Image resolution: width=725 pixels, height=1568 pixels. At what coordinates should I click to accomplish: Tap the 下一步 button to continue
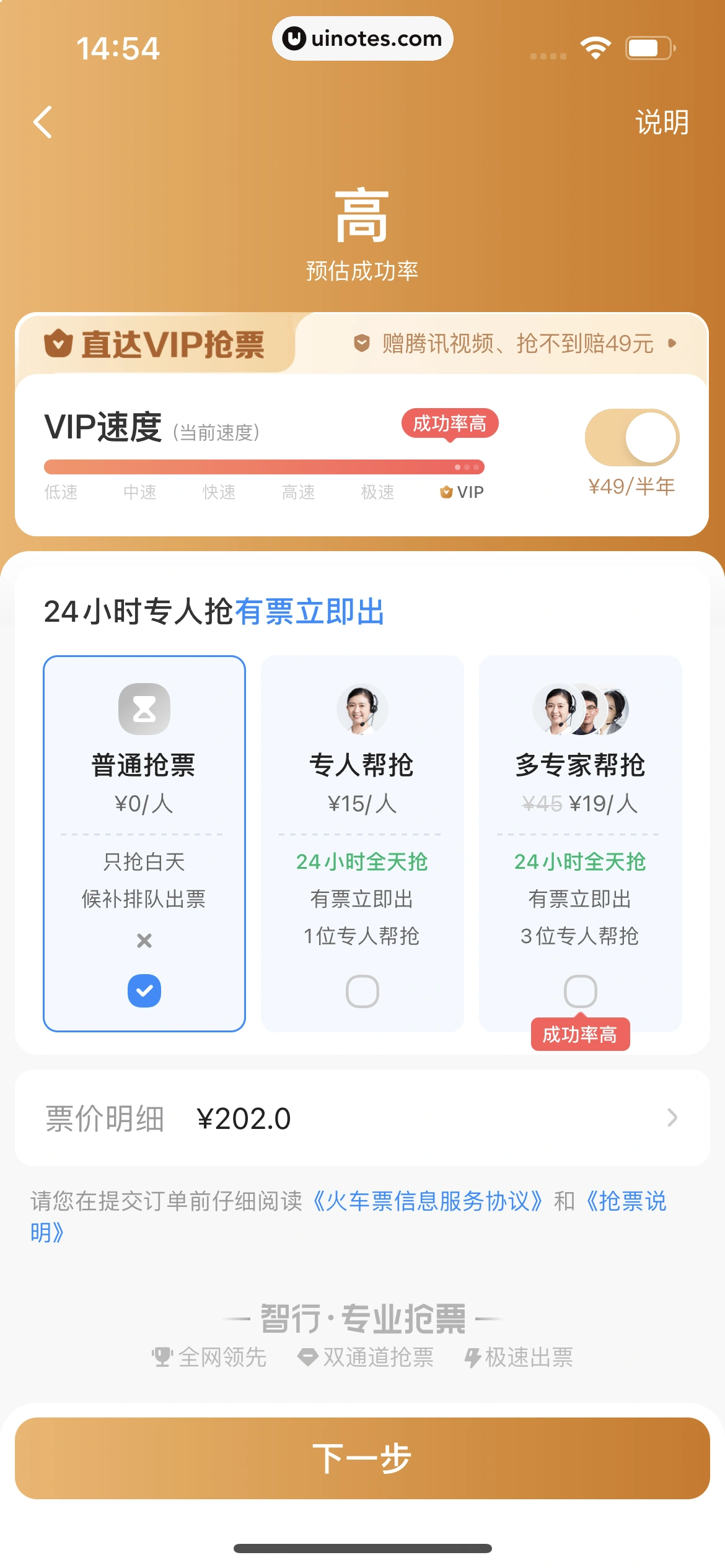[x=362, y=1458]
